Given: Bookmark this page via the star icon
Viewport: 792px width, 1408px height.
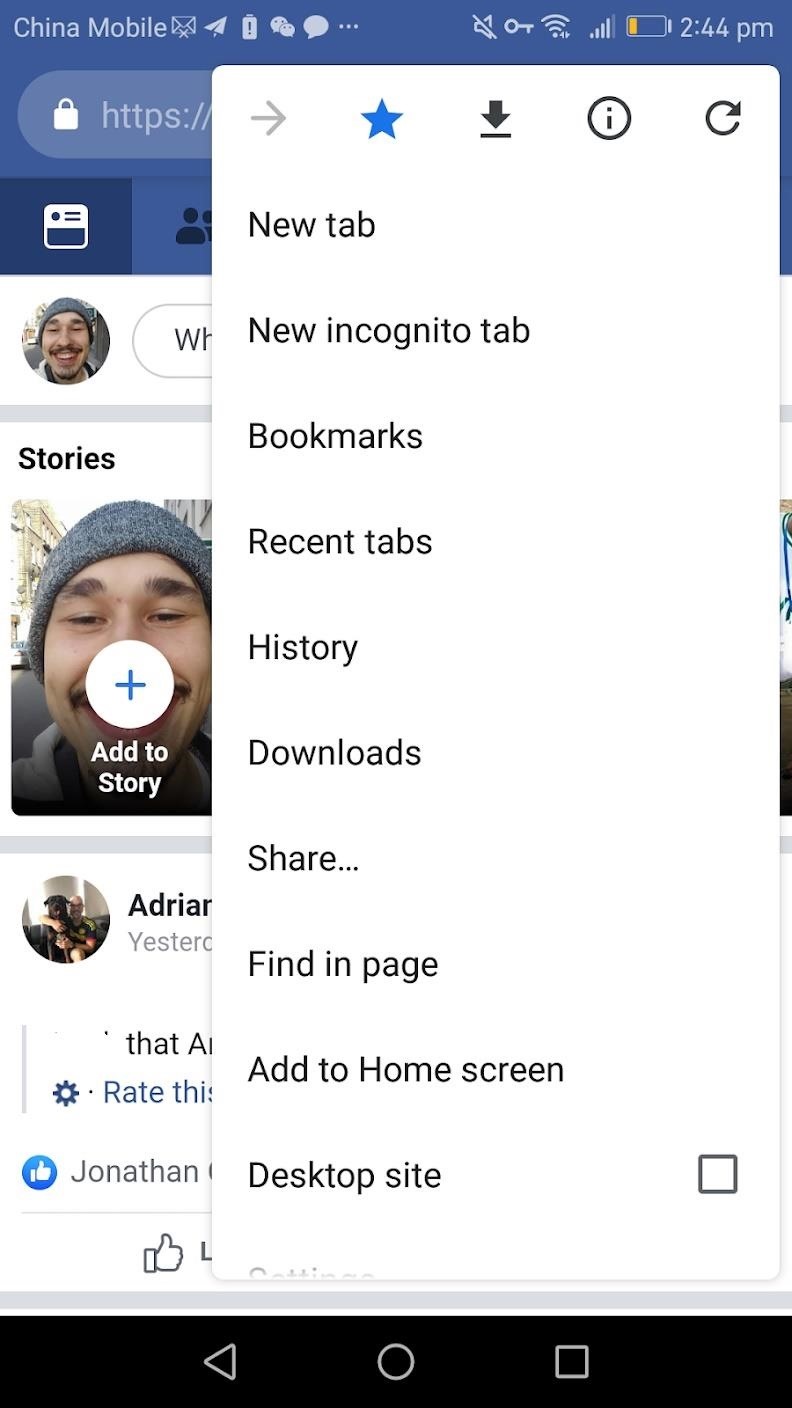Looking at the screenshot, I should point(381,117).
